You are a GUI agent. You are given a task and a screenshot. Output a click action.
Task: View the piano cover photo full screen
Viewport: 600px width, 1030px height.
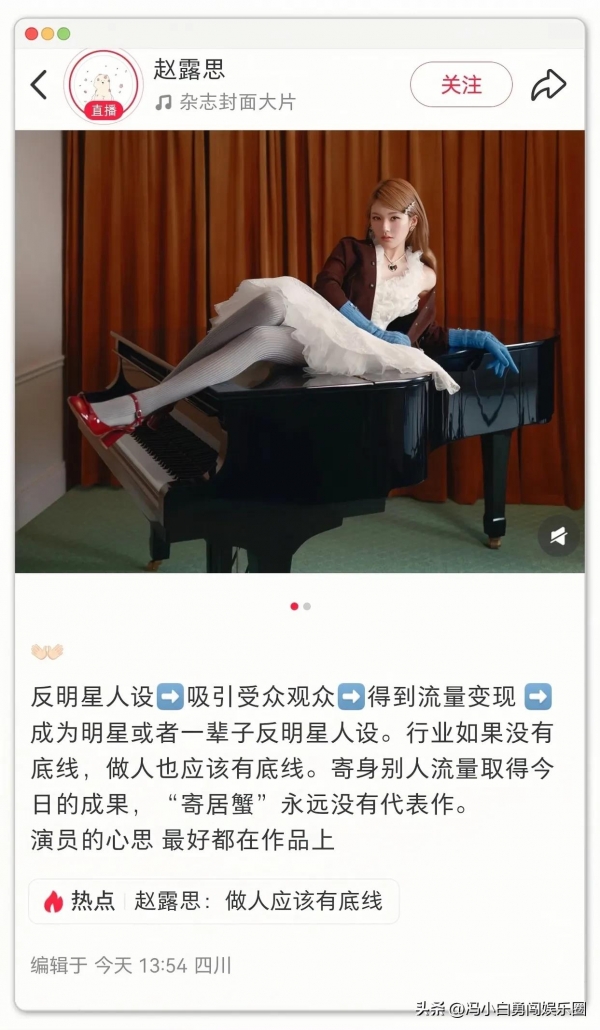(x=300, y=350)
